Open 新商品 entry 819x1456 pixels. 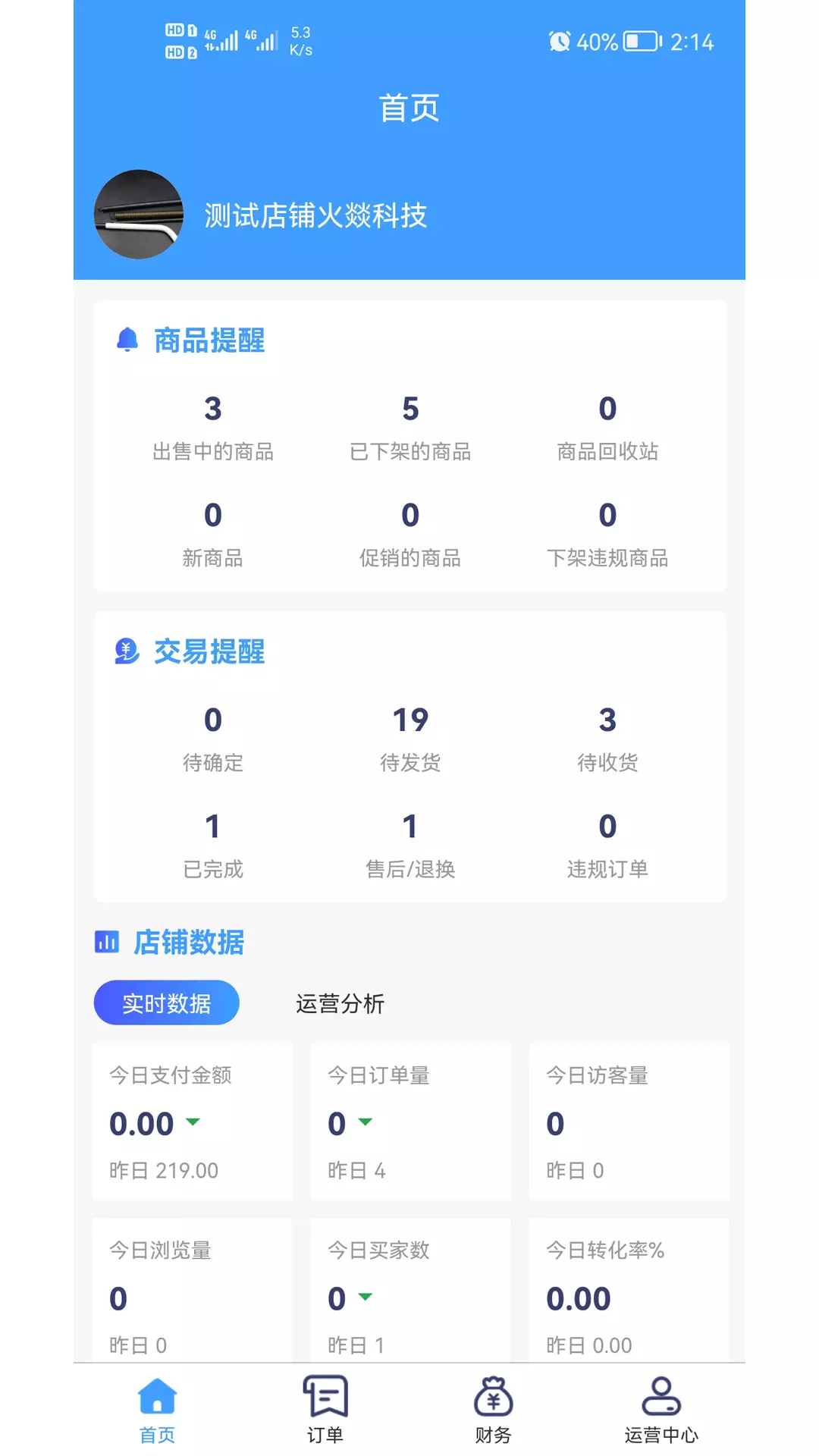click(213, 535)
